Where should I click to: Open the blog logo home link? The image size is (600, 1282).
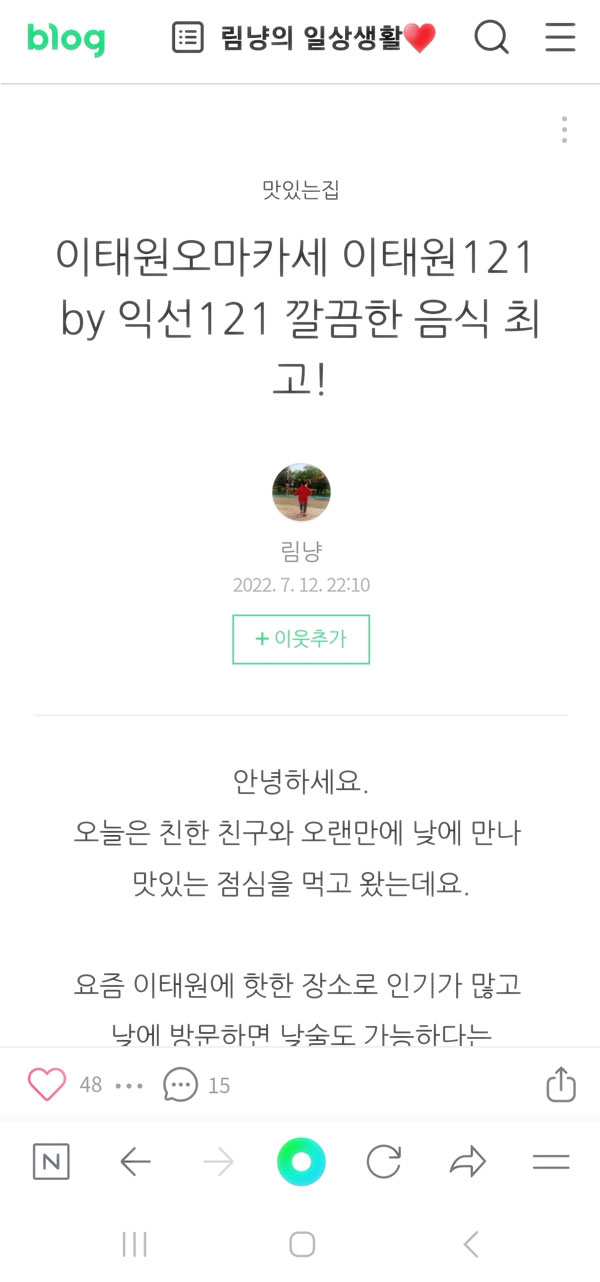point(66,39)
